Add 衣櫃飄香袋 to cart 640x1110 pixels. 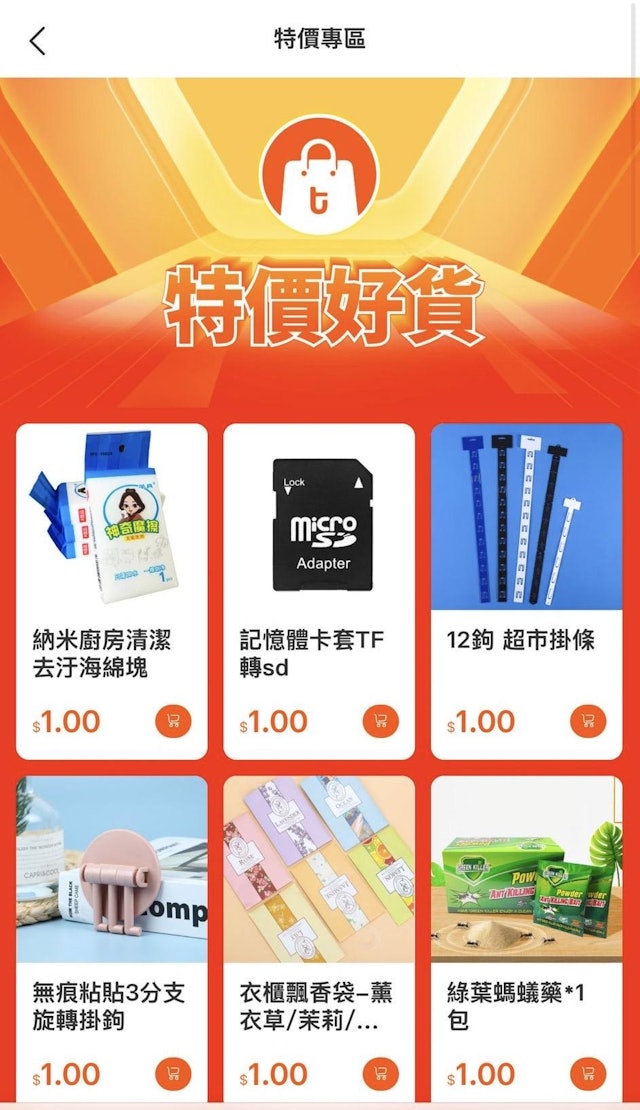click(380, 1074)
